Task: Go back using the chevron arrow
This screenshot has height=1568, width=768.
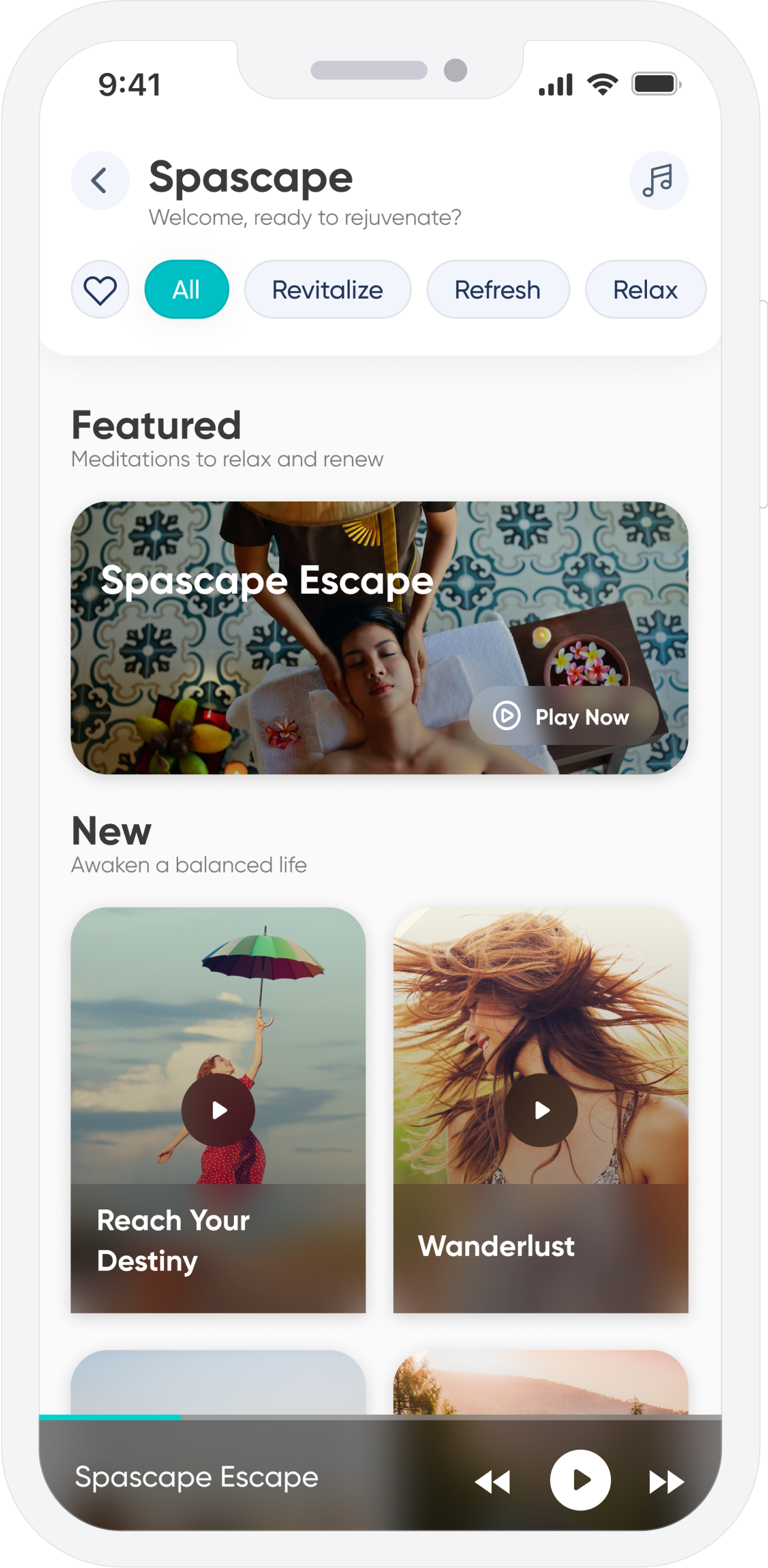Action: point(99,180)
